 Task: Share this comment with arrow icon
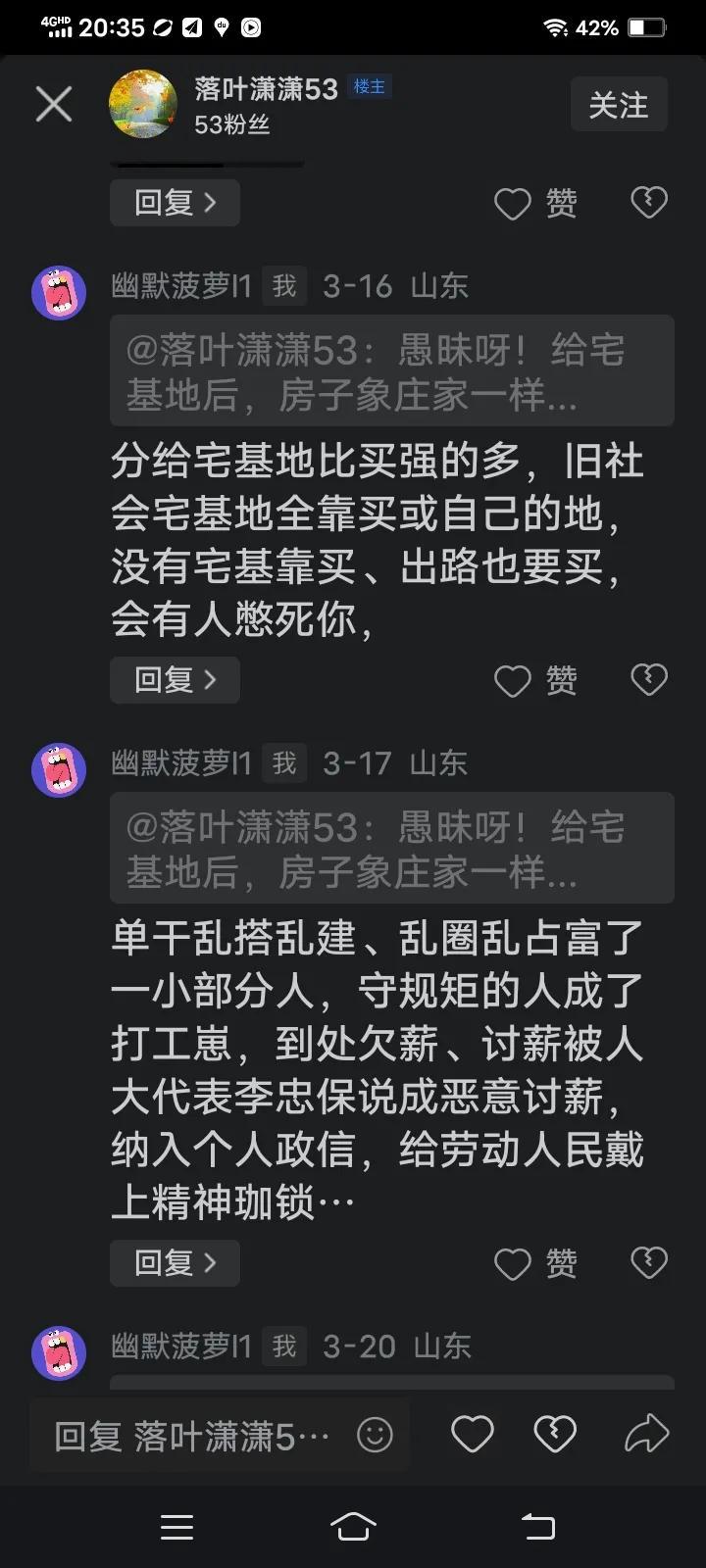coord(646,1435)
